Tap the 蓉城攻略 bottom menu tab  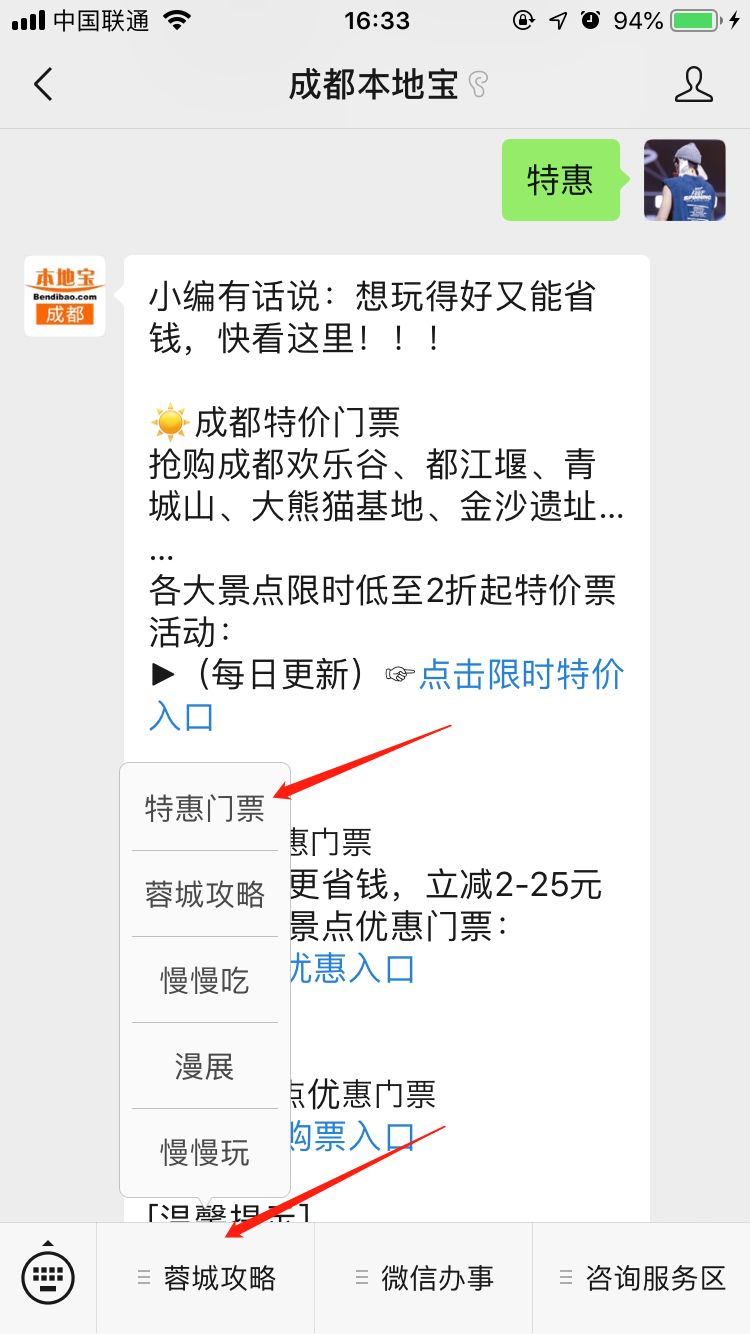pyautogui.click(x=206, y=1278)
